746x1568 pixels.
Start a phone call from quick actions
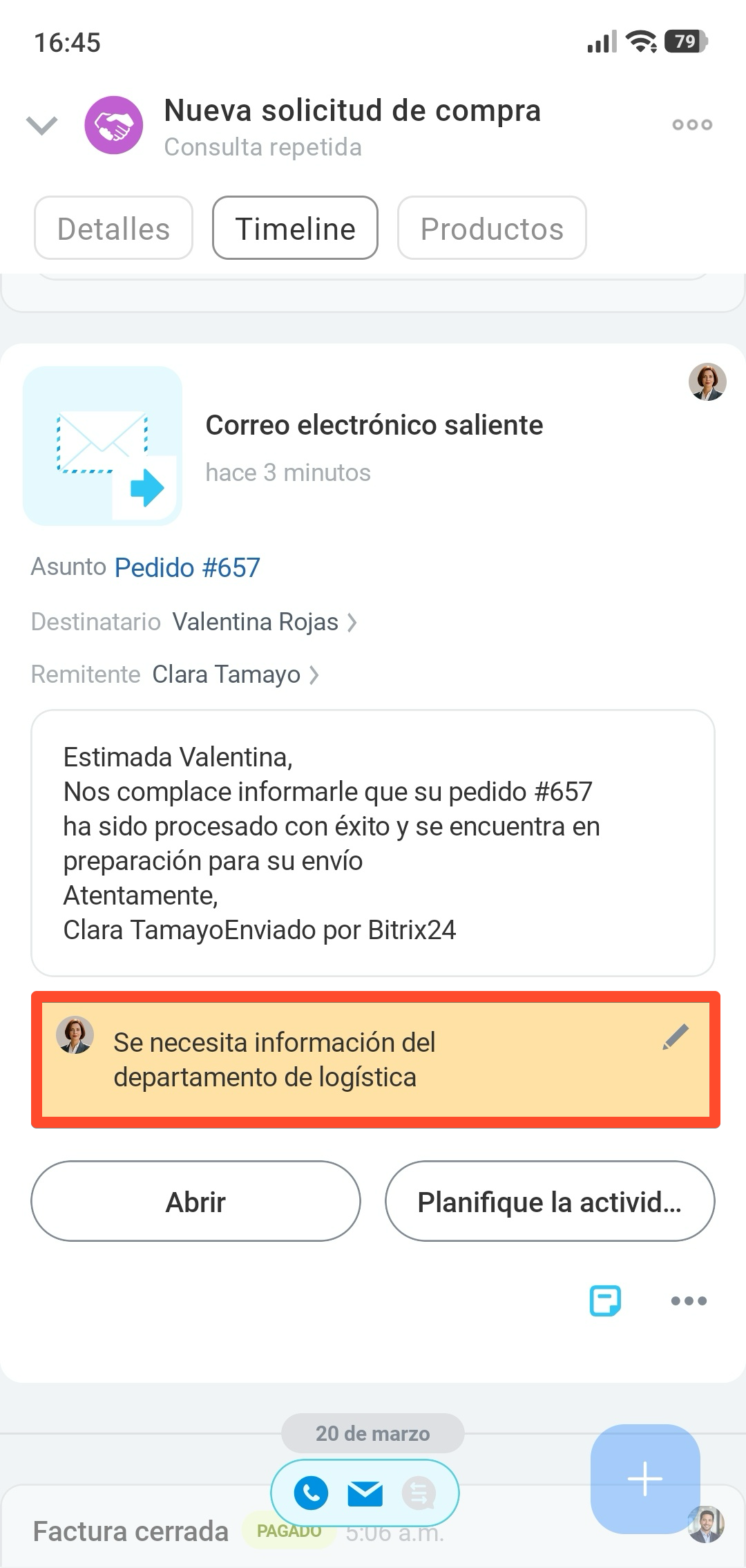[x=312, y=1493]
